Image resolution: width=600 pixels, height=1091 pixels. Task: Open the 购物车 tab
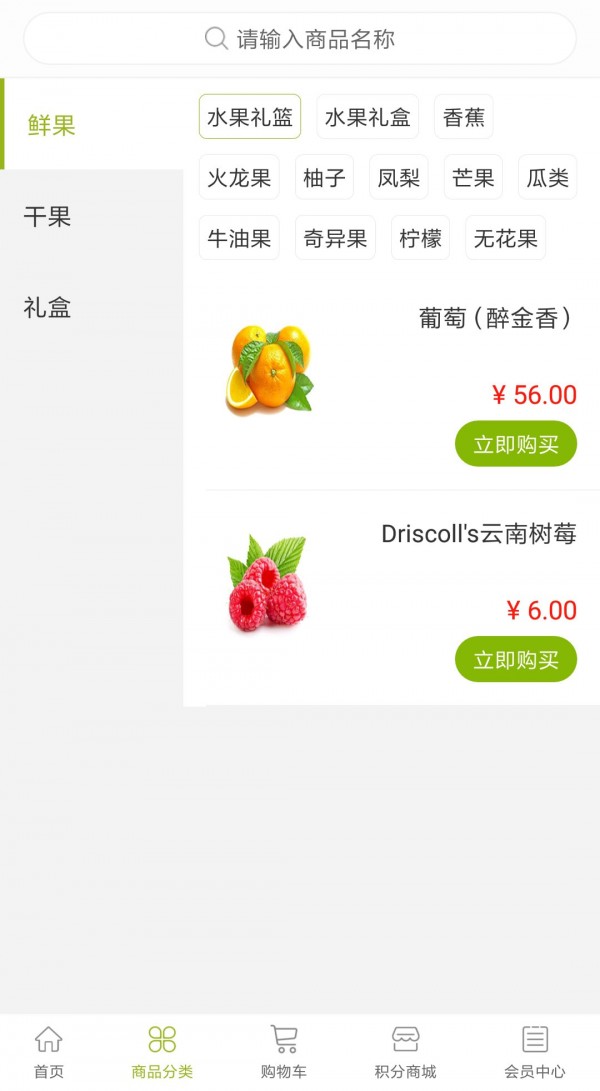[x=284, y=1052]
